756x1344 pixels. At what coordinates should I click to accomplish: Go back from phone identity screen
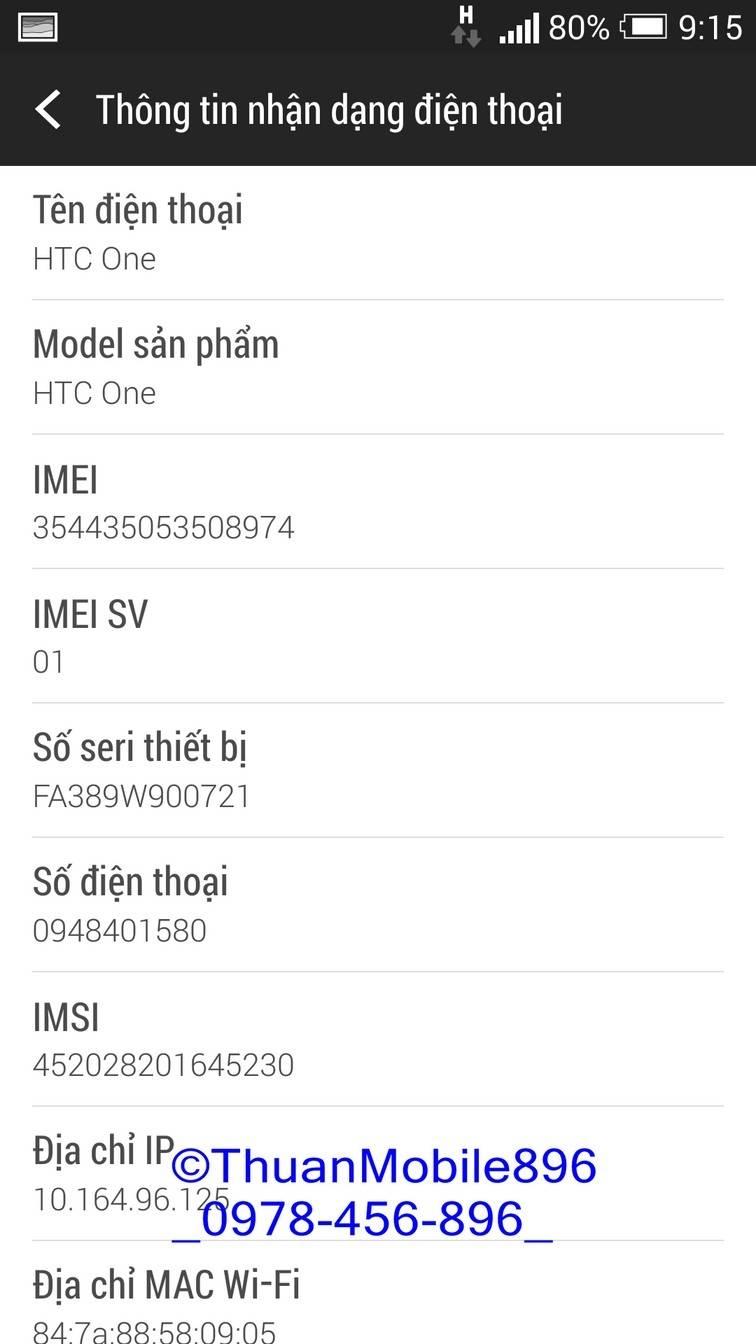48,109
